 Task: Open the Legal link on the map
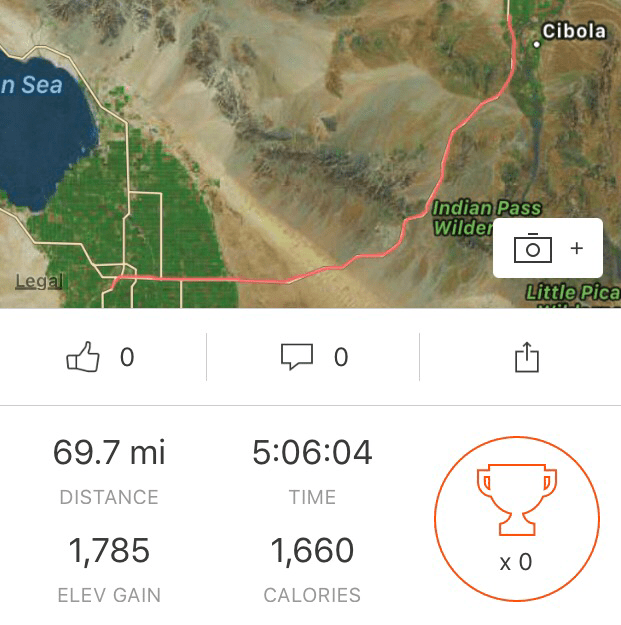39,281
